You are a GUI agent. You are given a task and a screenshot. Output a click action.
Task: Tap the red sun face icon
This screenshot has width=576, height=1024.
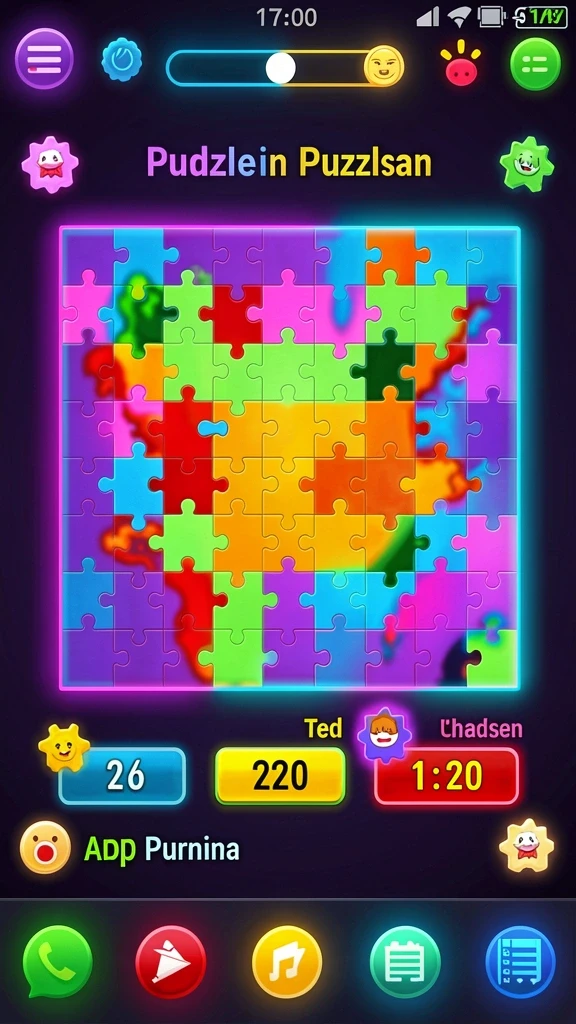pyautogui.click(x=461, y=64)
